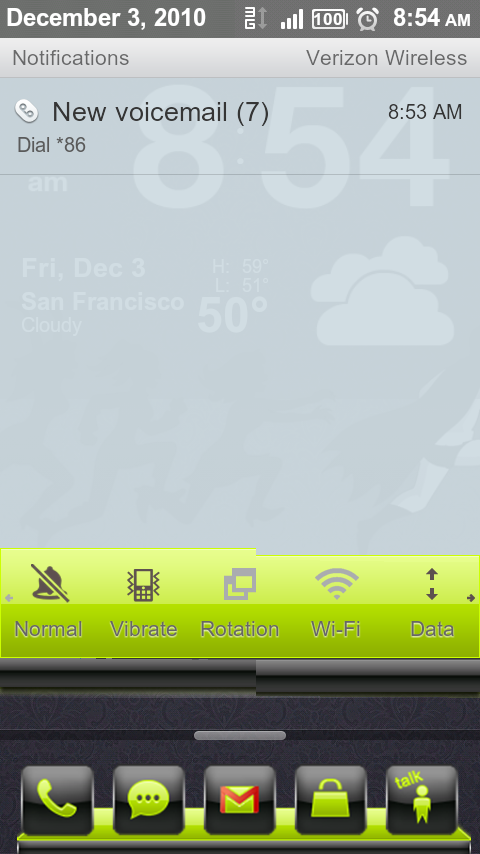
Task: Toggle Vibrate mode
Action: click(143, 603)
